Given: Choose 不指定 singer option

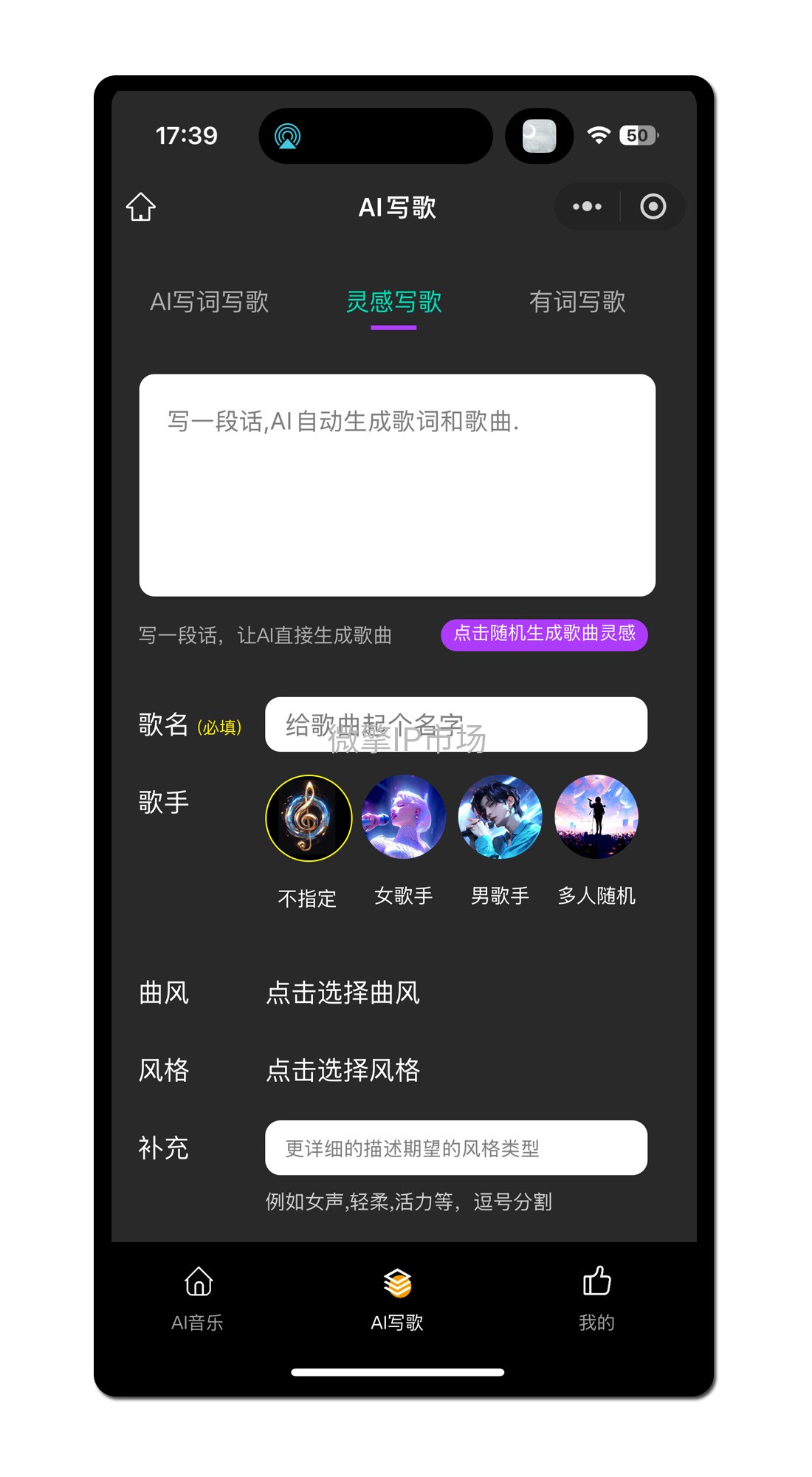Looking at the screenshot, I should [309, 818].
